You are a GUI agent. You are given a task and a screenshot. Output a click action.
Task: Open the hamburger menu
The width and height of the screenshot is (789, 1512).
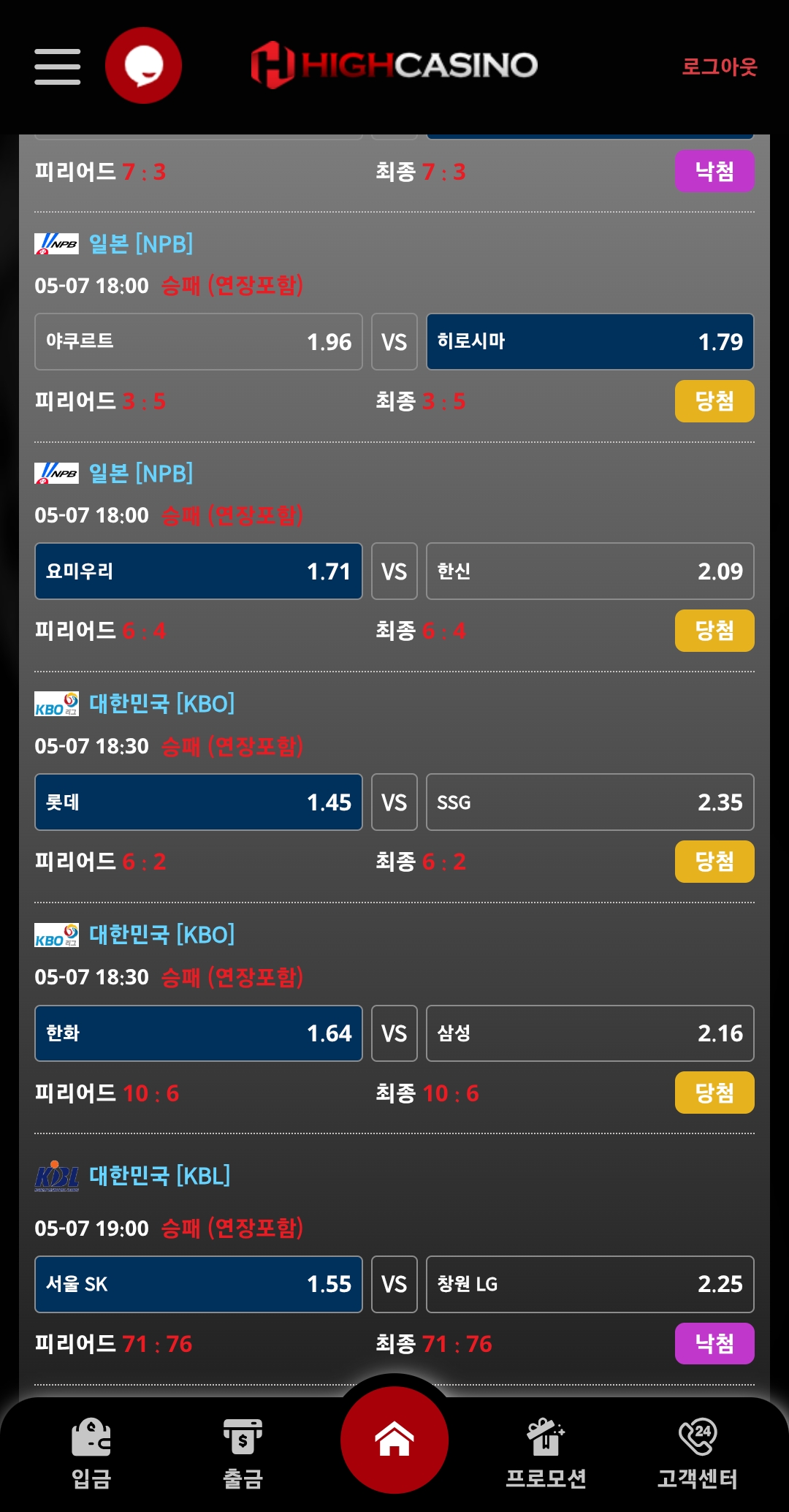coord(57,67)
